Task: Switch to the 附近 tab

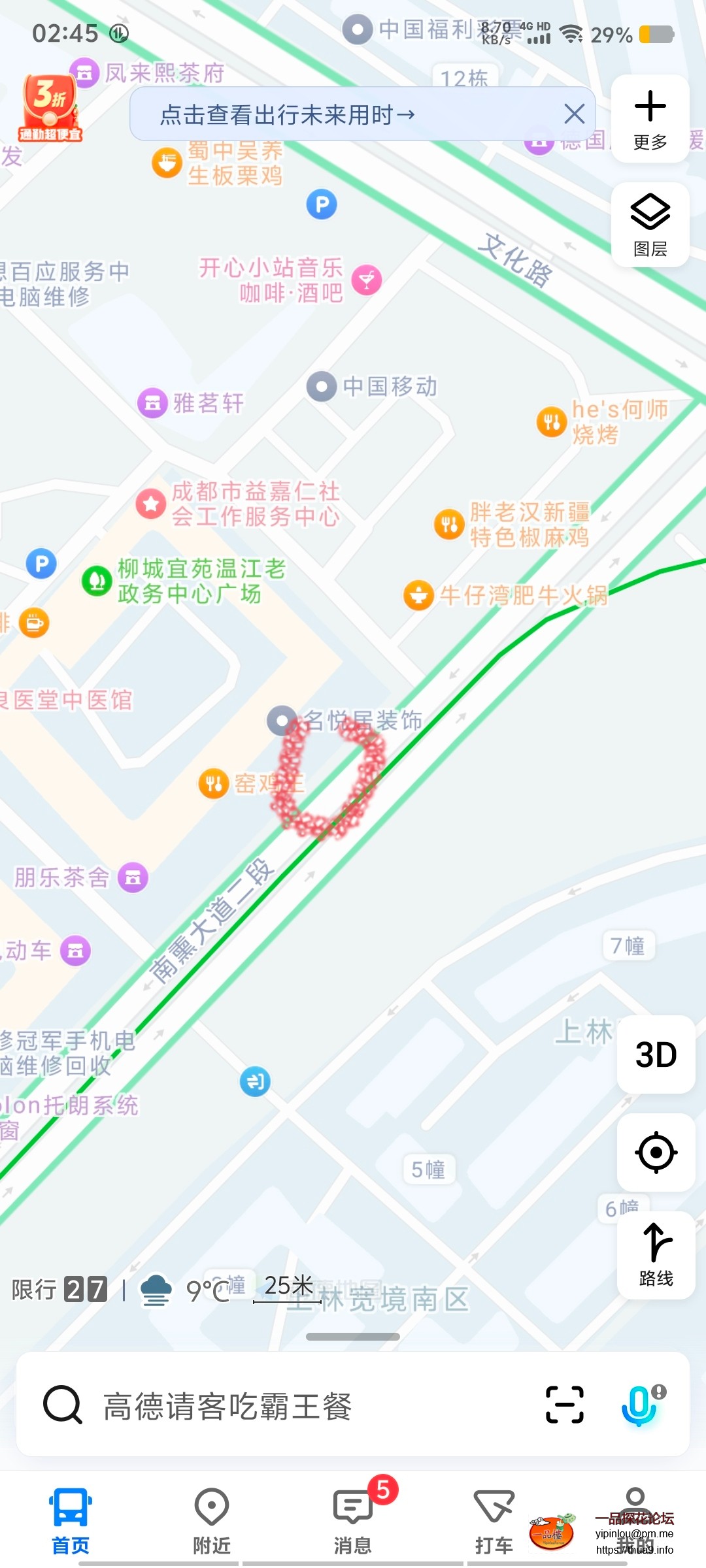Action: point(212,1520)
